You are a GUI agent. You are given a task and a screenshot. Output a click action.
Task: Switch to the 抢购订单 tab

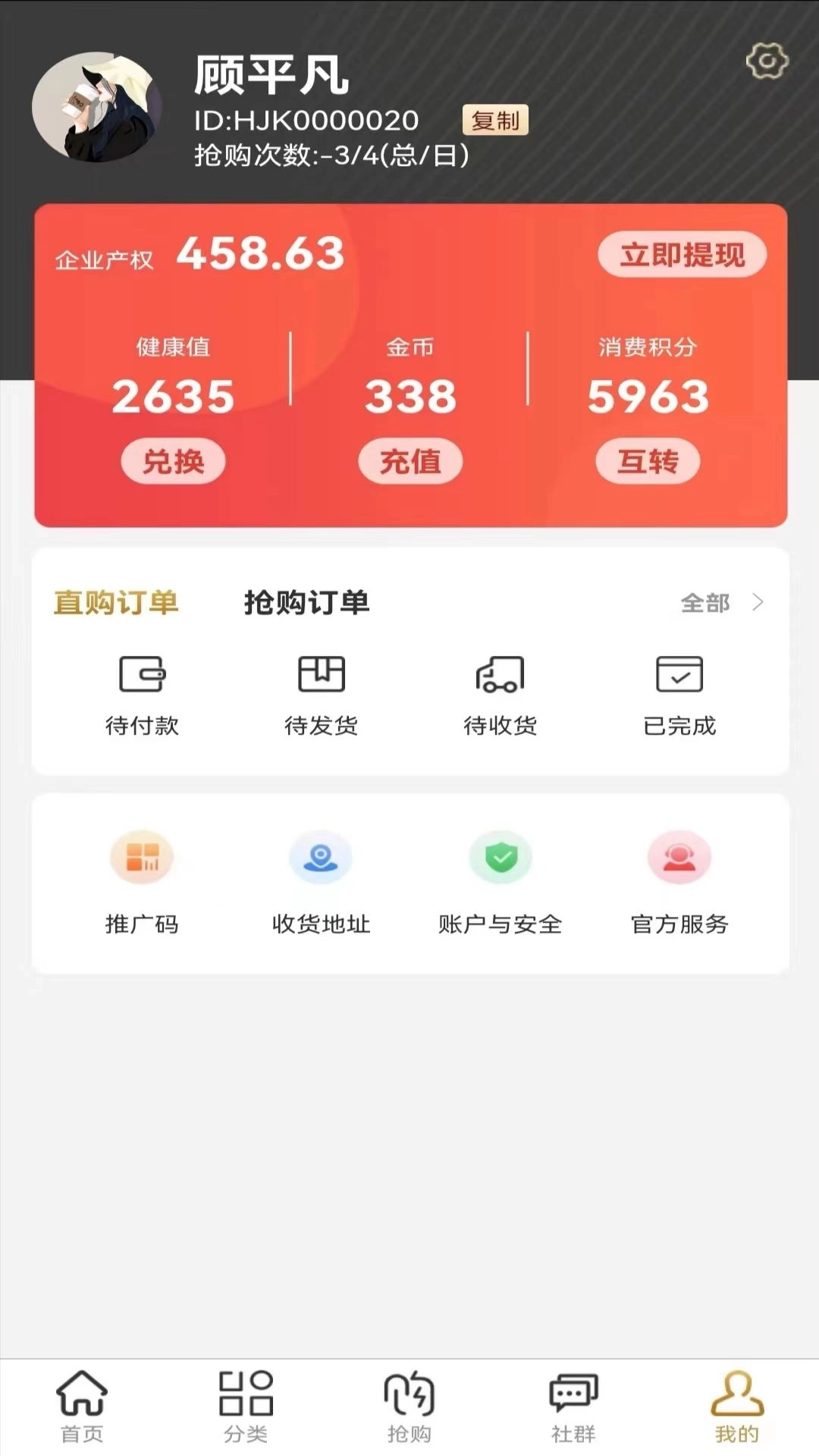(x=306, y=603)
